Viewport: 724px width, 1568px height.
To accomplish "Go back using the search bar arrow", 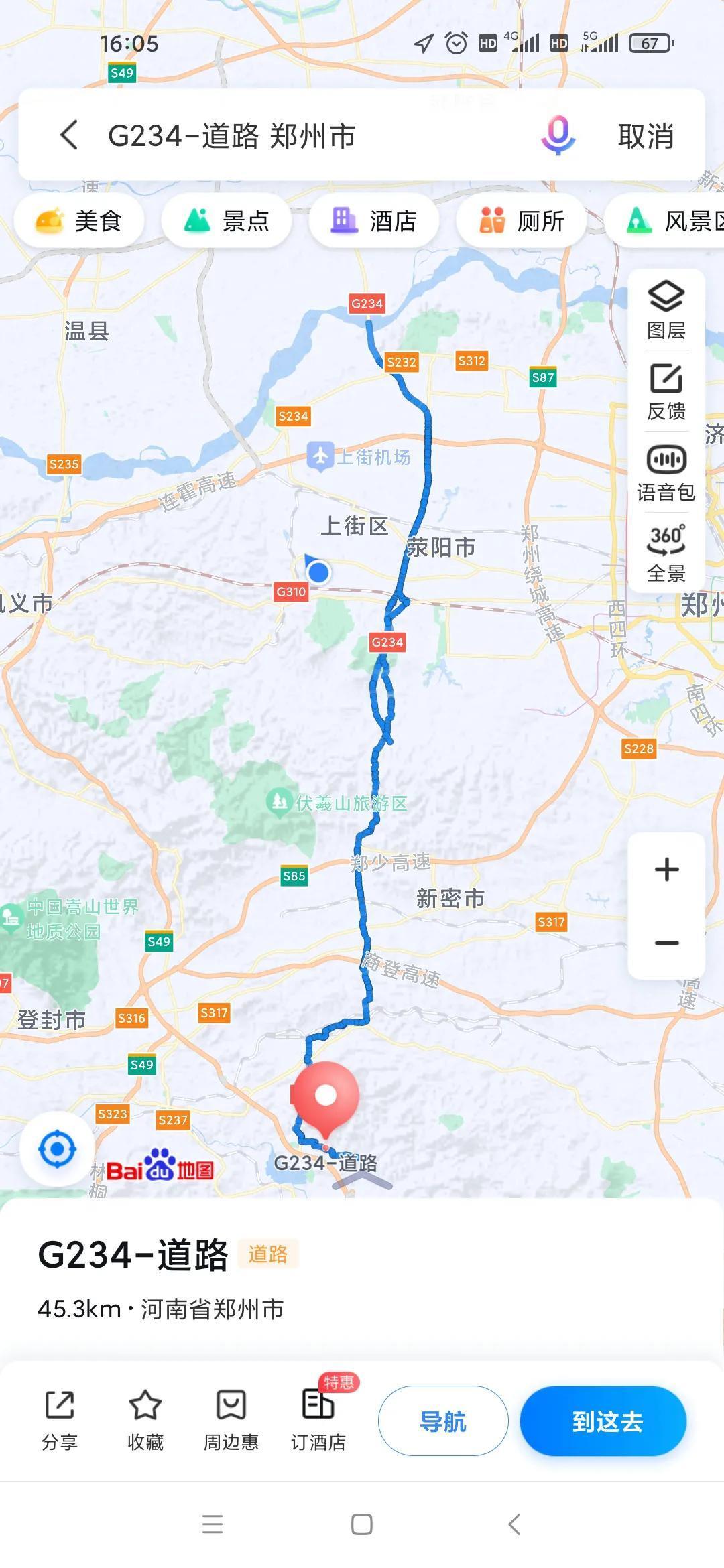I will pos(69,135).
